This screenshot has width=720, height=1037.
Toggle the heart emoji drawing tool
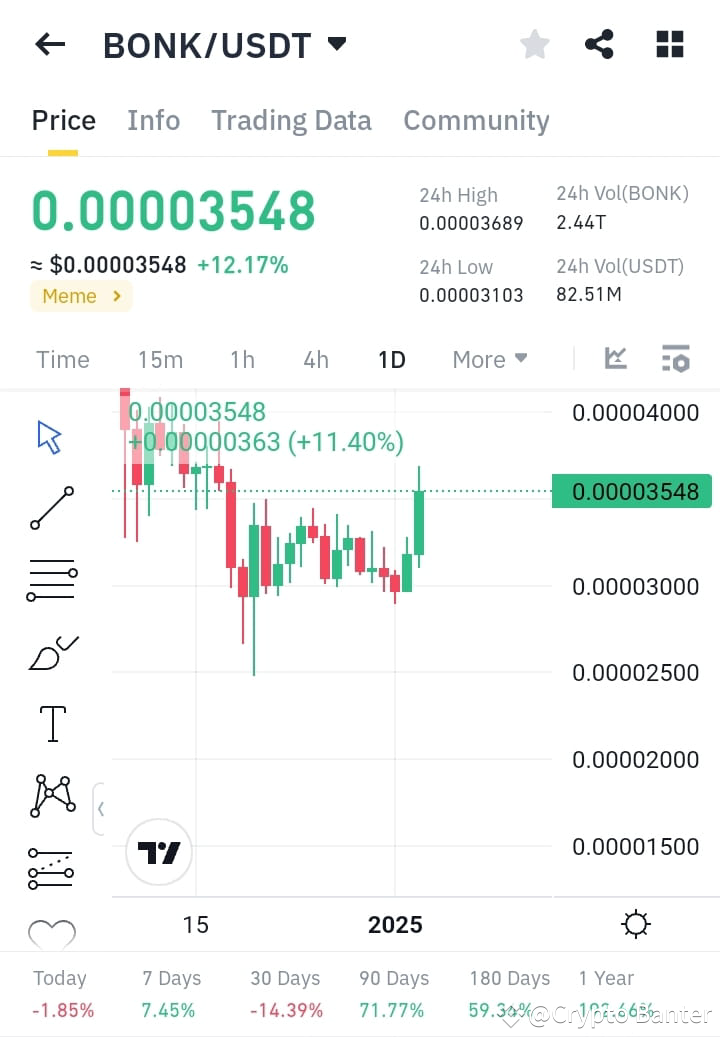tap(51, 933)
